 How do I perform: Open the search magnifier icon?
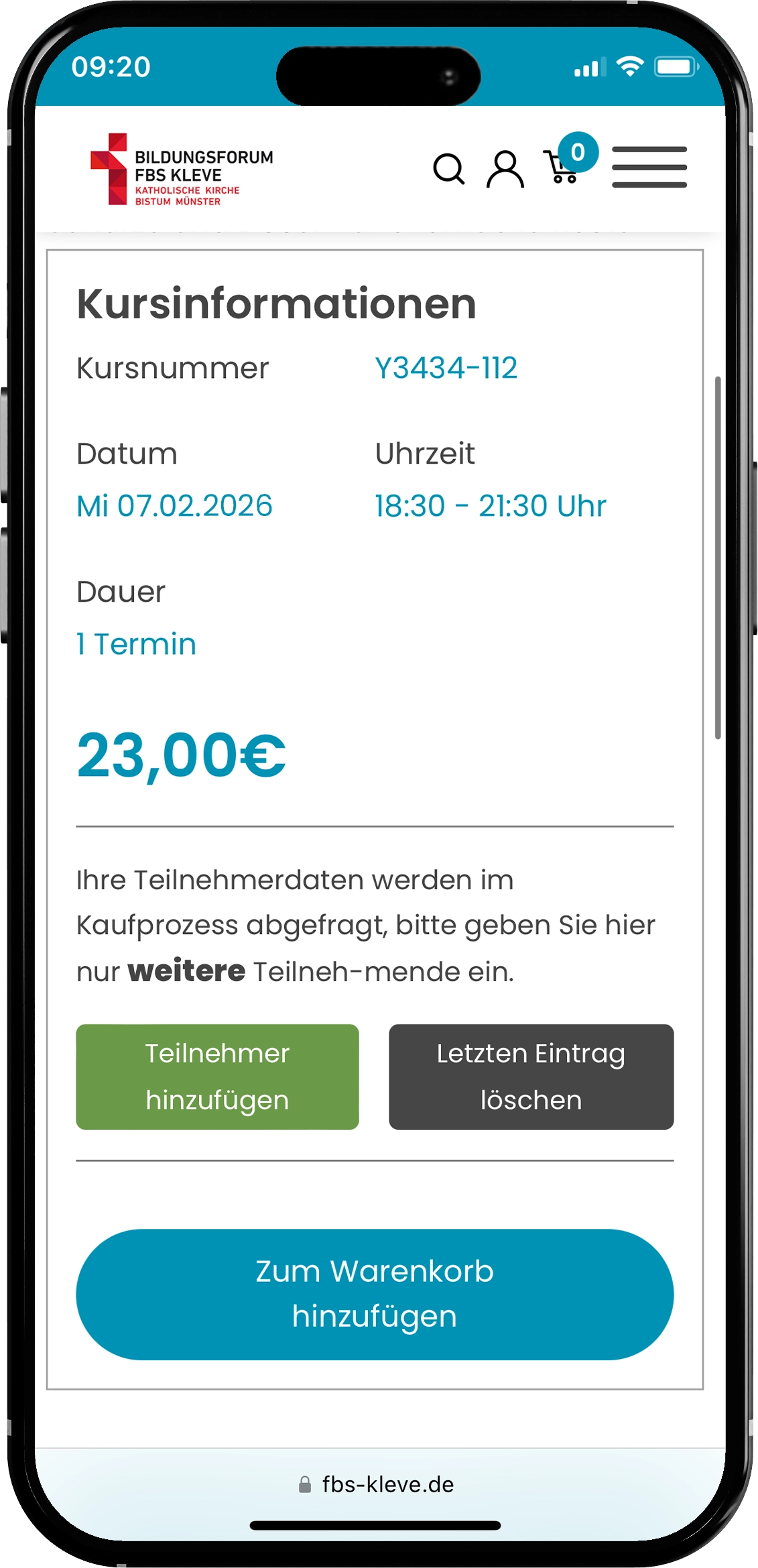[449, 169]
